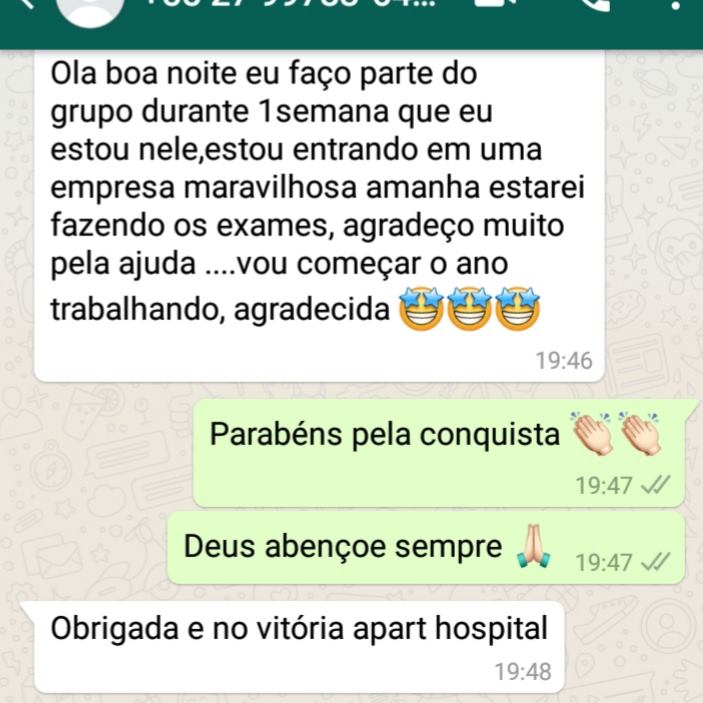
Task: Start a voice call with this contact
Action: (x=597, y=5)
